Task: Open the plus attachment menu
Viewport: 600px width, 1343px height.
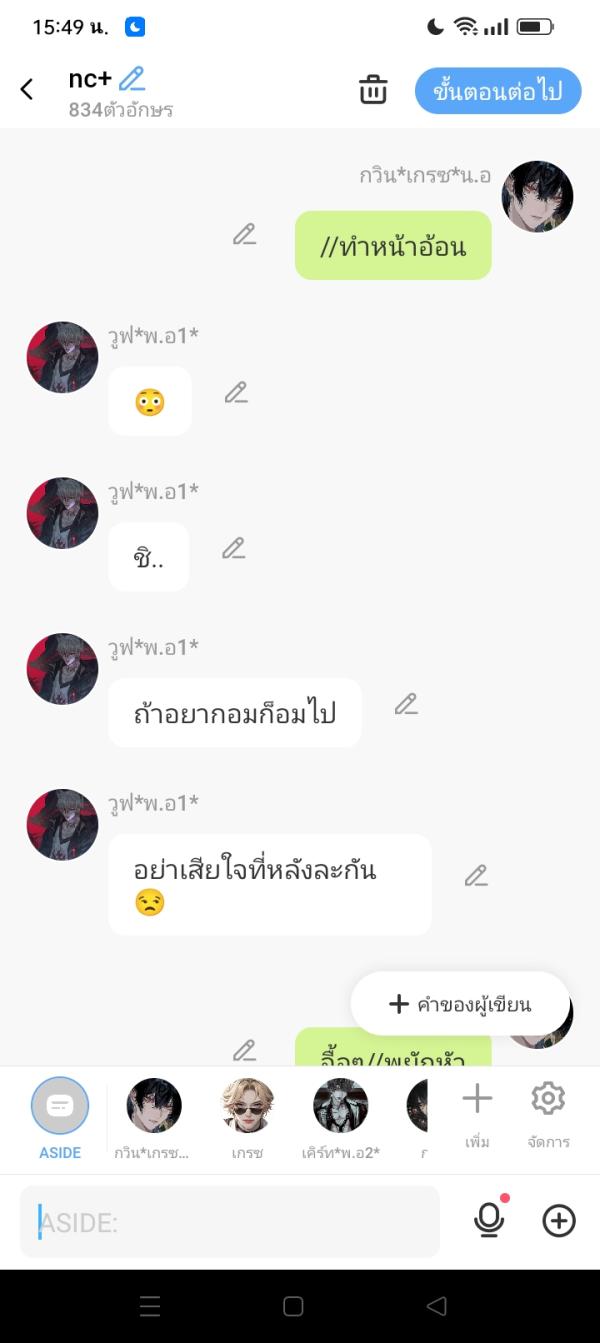Action: [x=559, y=1220]
